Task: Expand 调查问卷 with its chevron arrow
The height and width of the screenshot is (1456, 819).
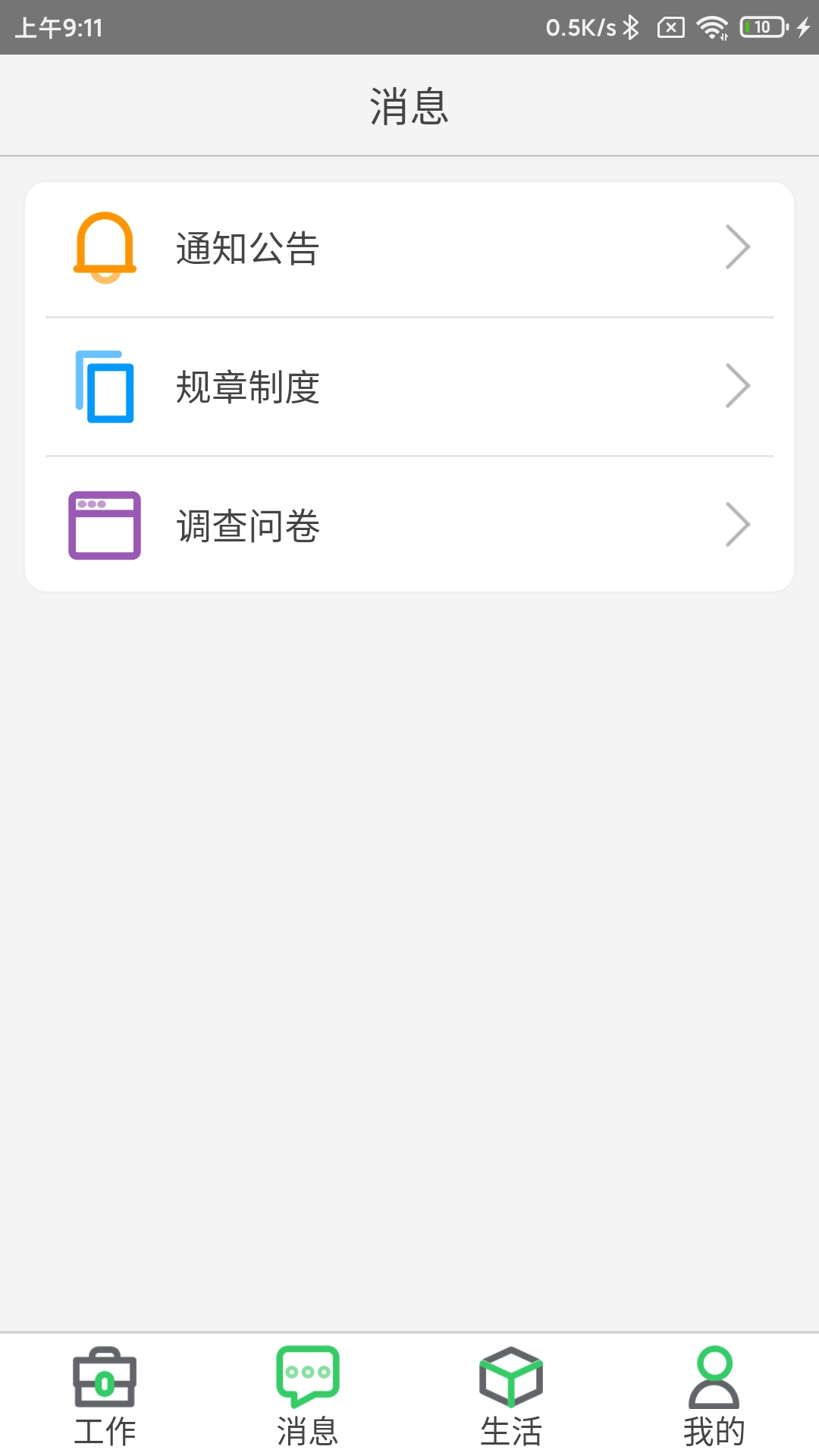Action: (x=736, y=523)
